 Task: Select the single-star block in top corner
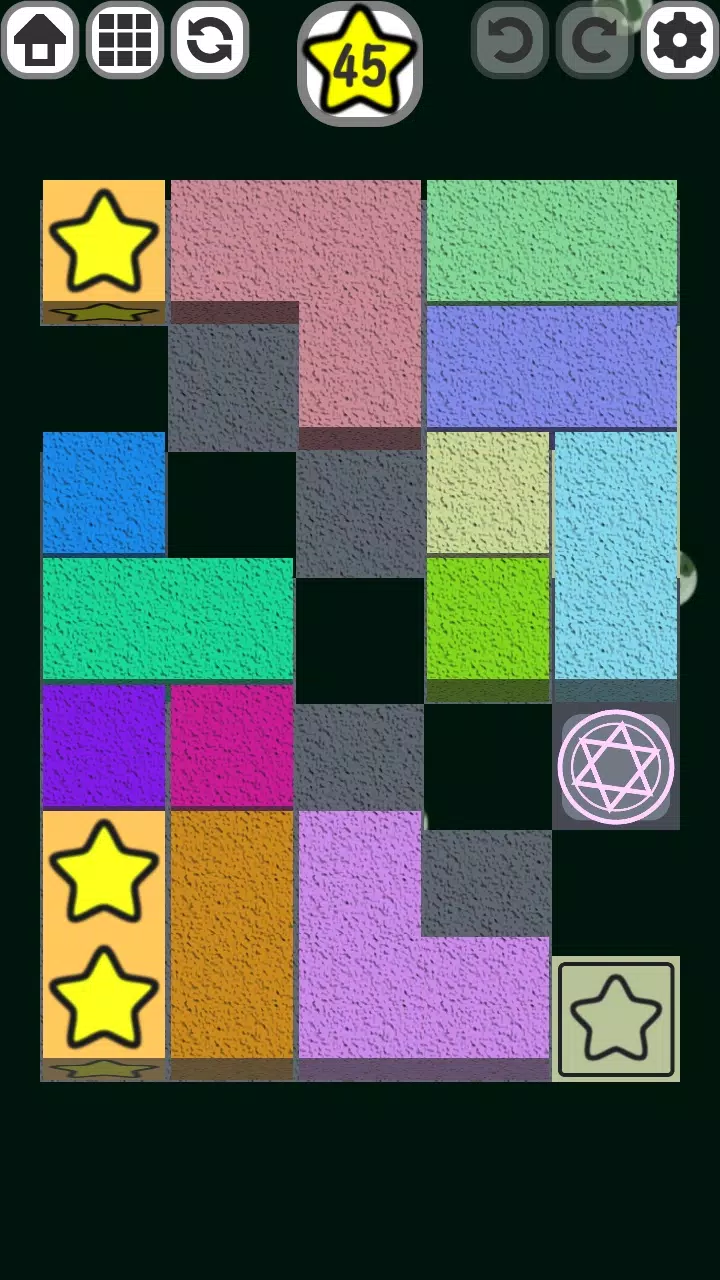(103, 241)
